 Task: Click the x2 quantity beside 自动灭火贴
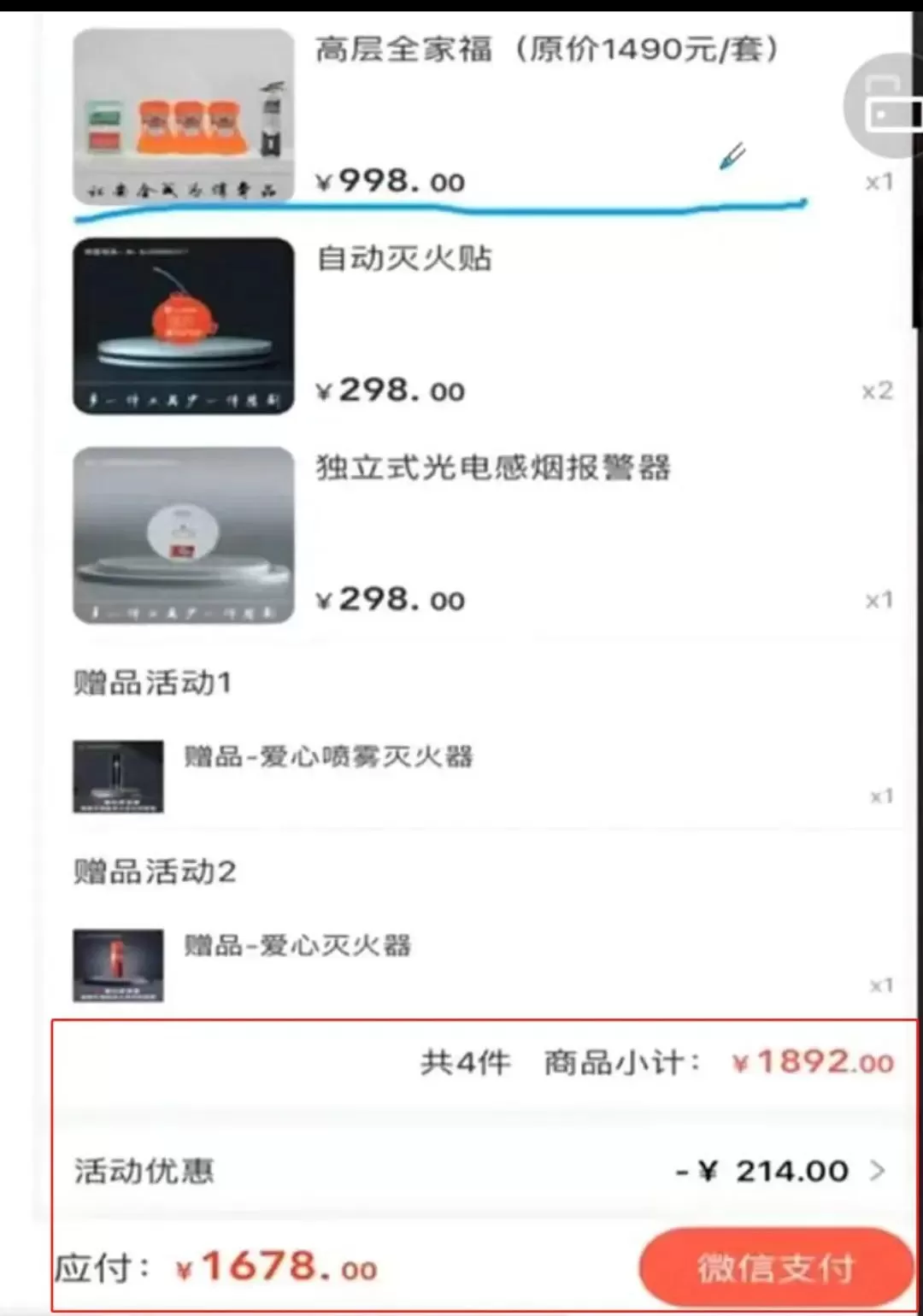877,391
